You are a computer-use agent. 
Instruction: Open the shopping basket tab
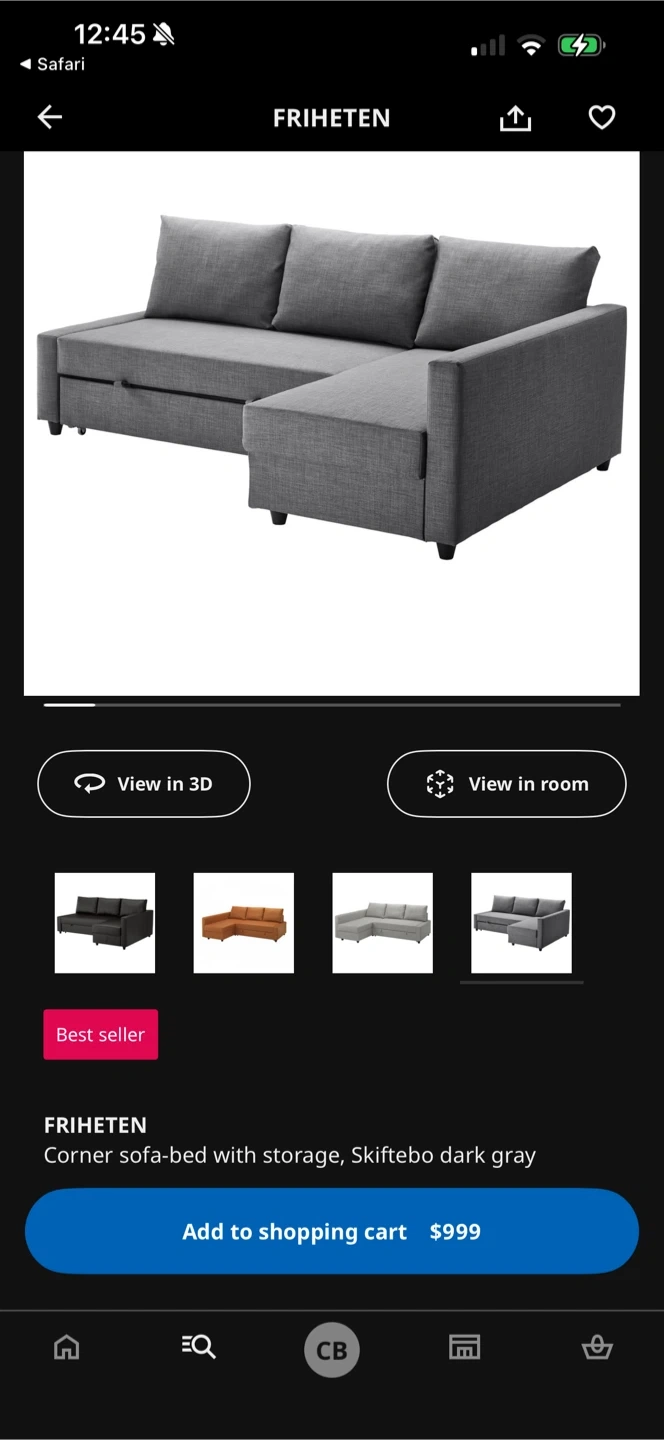(x=597, y=1348)
